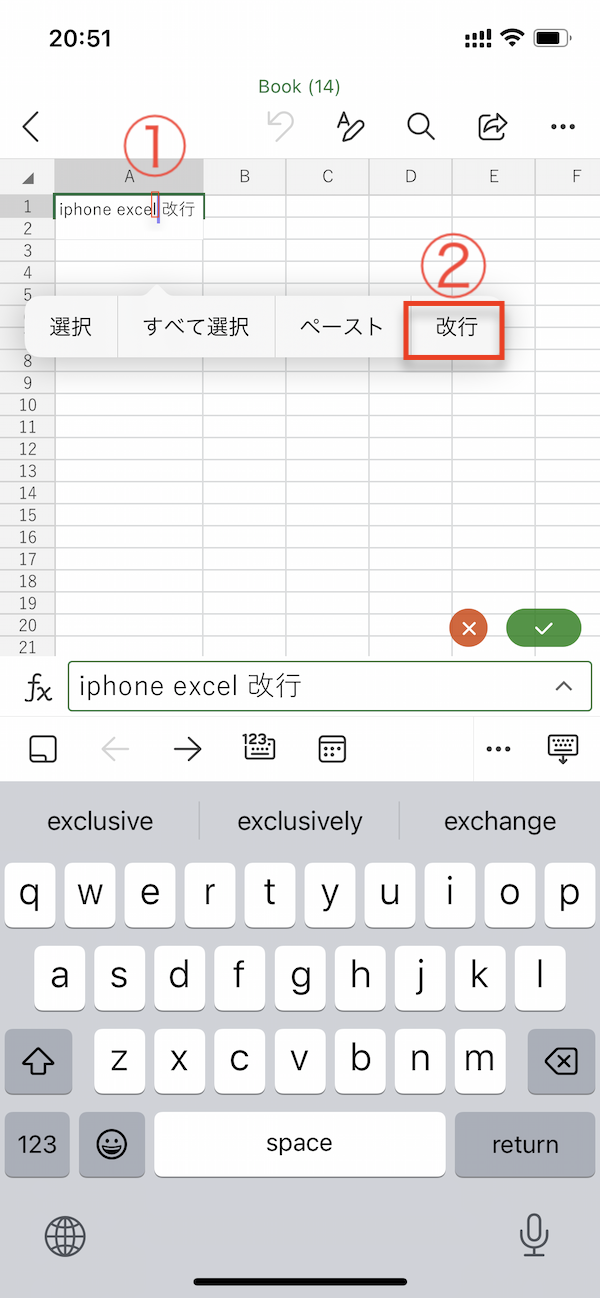
Task: Open the text formatting pen icon
Action: click(x=350, y=127)
